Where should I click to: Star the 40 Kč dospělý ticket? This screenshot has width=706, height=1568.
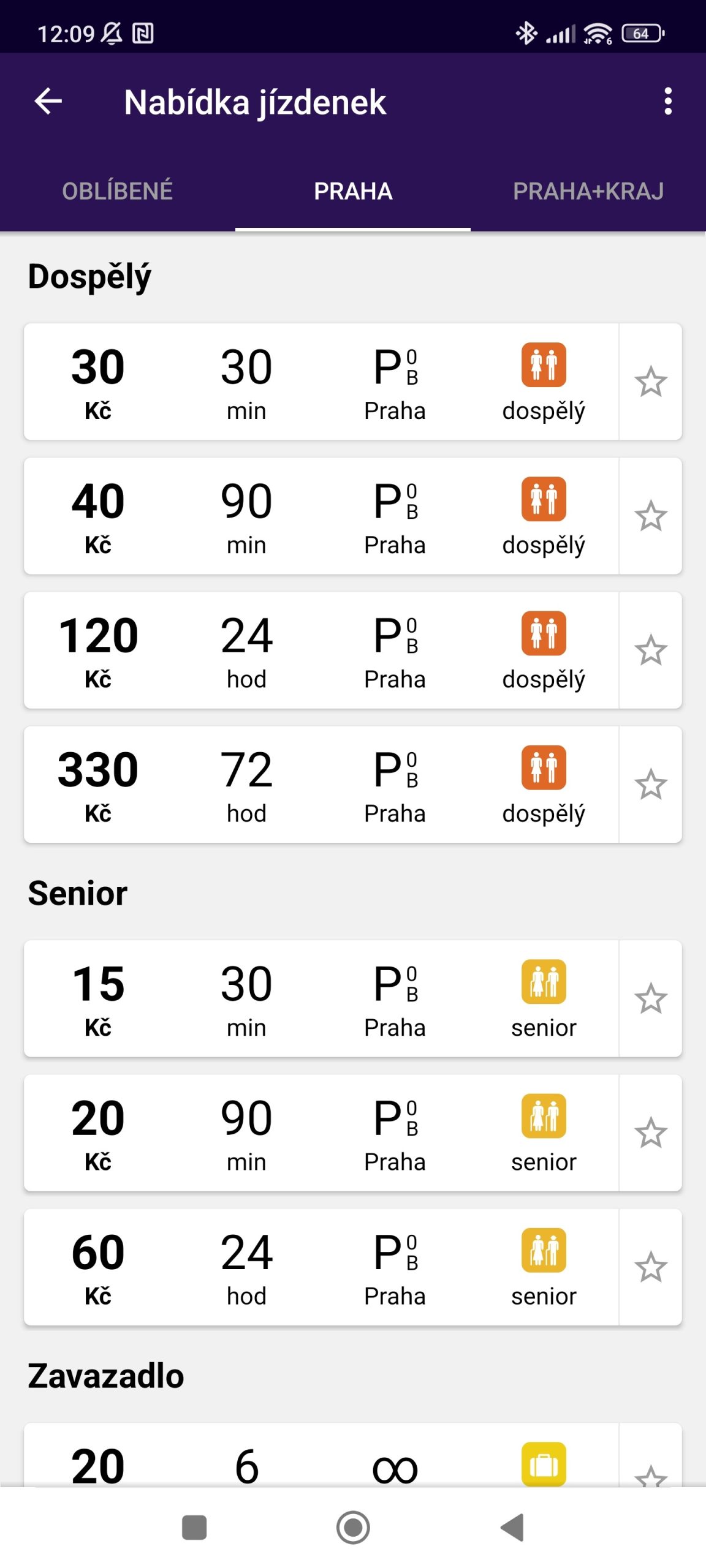tap(650, 516)
